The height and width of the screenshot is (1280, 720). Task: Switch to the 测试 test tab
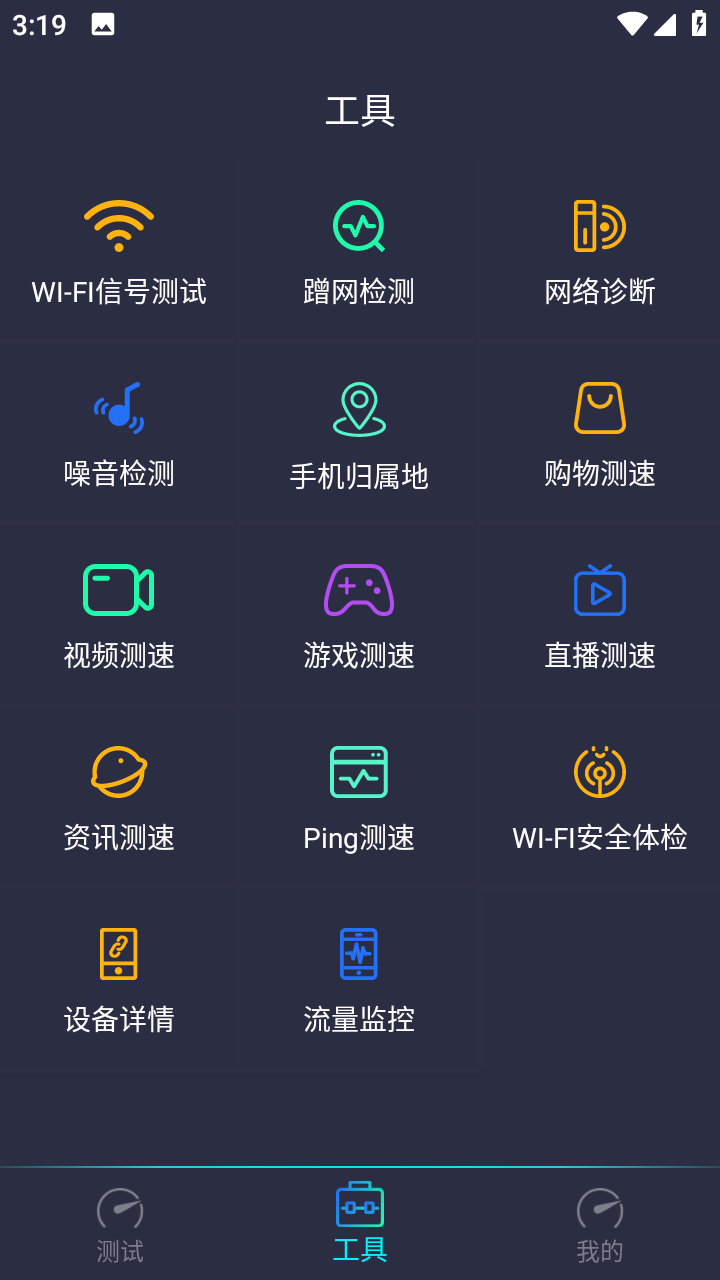[x=119, y=1220]
